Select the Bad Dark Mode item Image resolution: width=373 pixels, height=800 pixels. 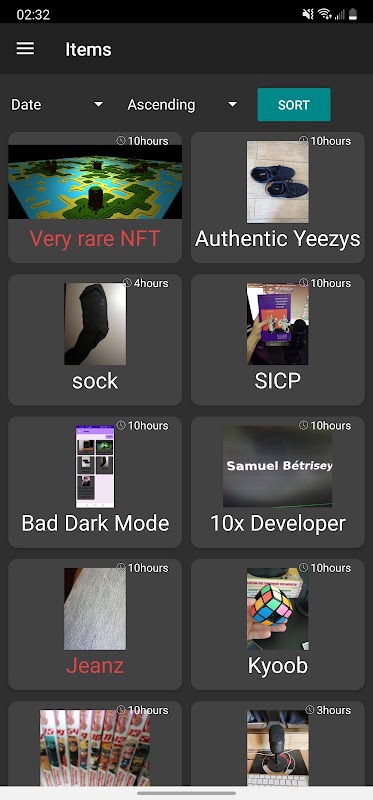click(95, 482)
